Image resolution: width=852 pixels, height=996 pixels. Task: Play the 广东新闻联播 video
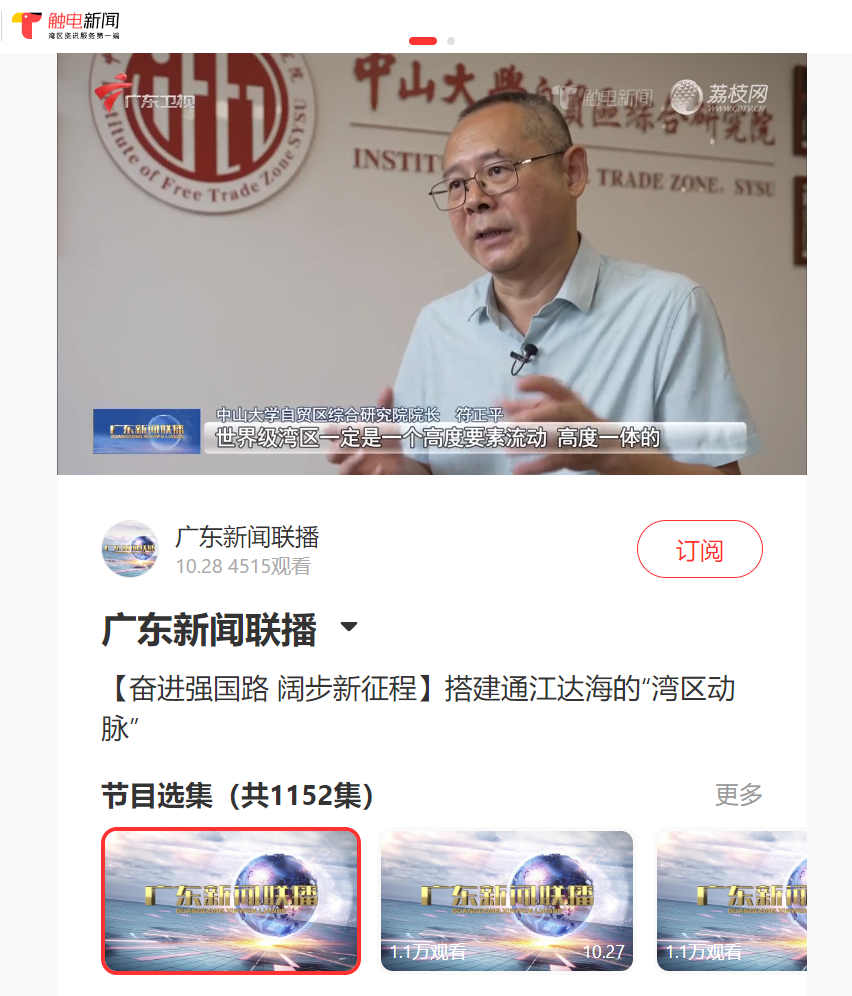pyautogui.click(x=431, y=264)
